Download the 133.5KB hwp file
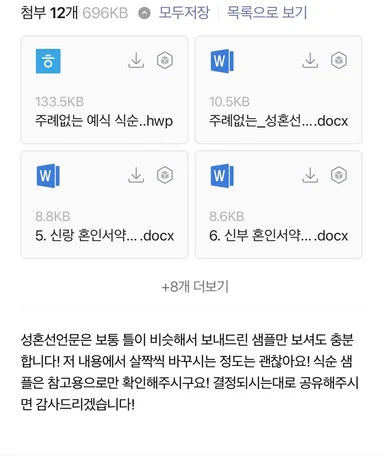This screenshot has height=456, width=384. 136,60
